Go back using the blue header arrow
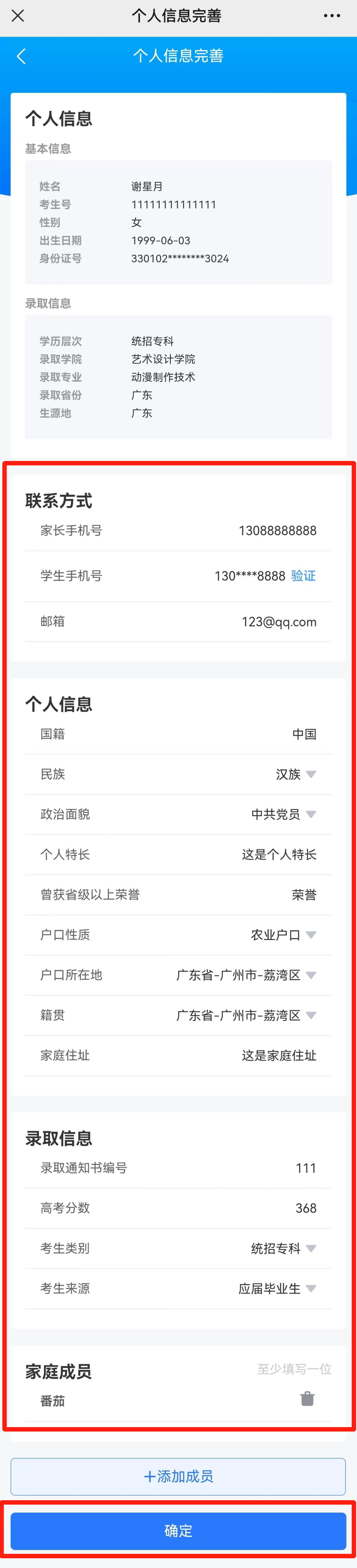 pos(21,57)
